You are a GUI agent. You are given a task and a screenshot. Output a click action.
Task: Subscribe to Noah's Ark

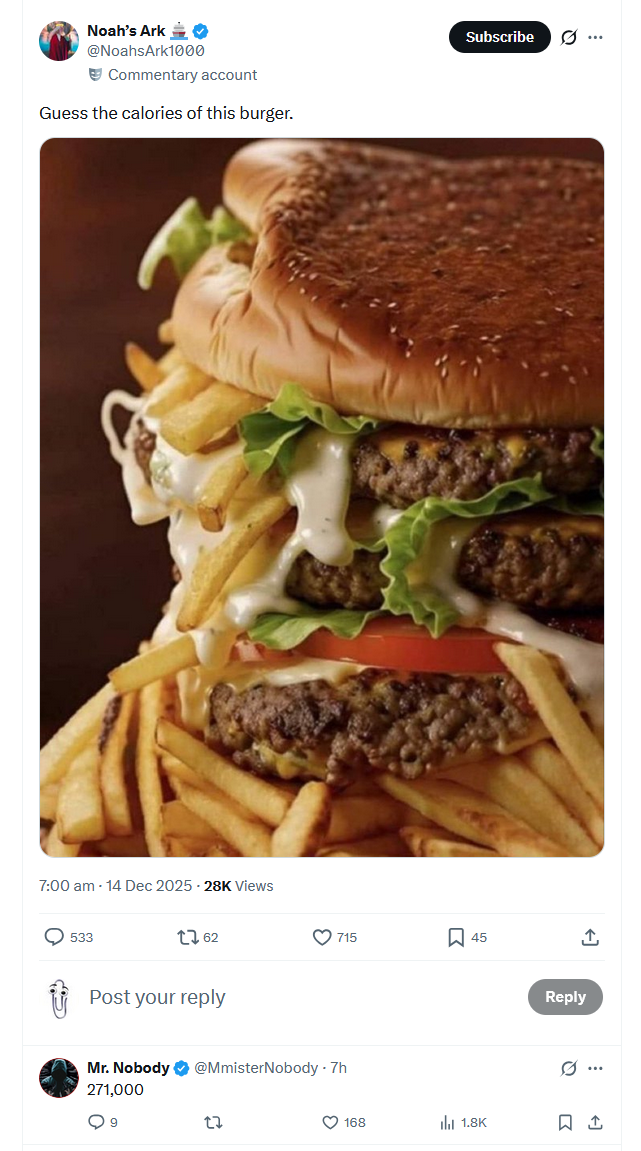(499, 37)
